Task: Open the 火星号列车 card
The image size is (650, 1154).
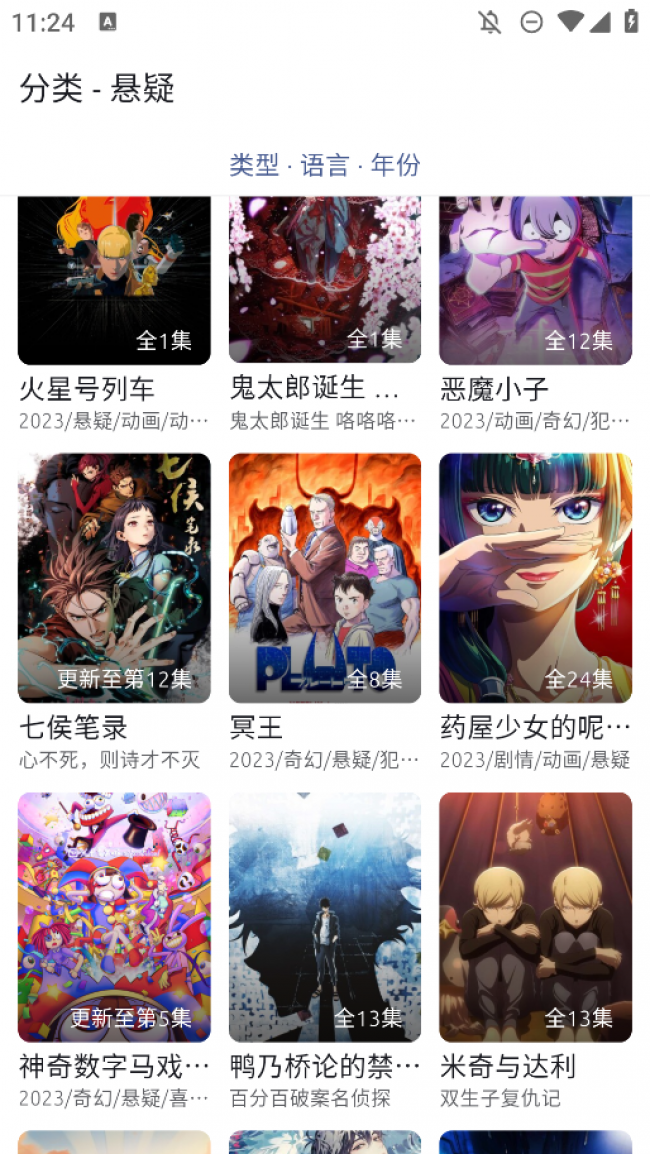Action: (x=114, y=315)
